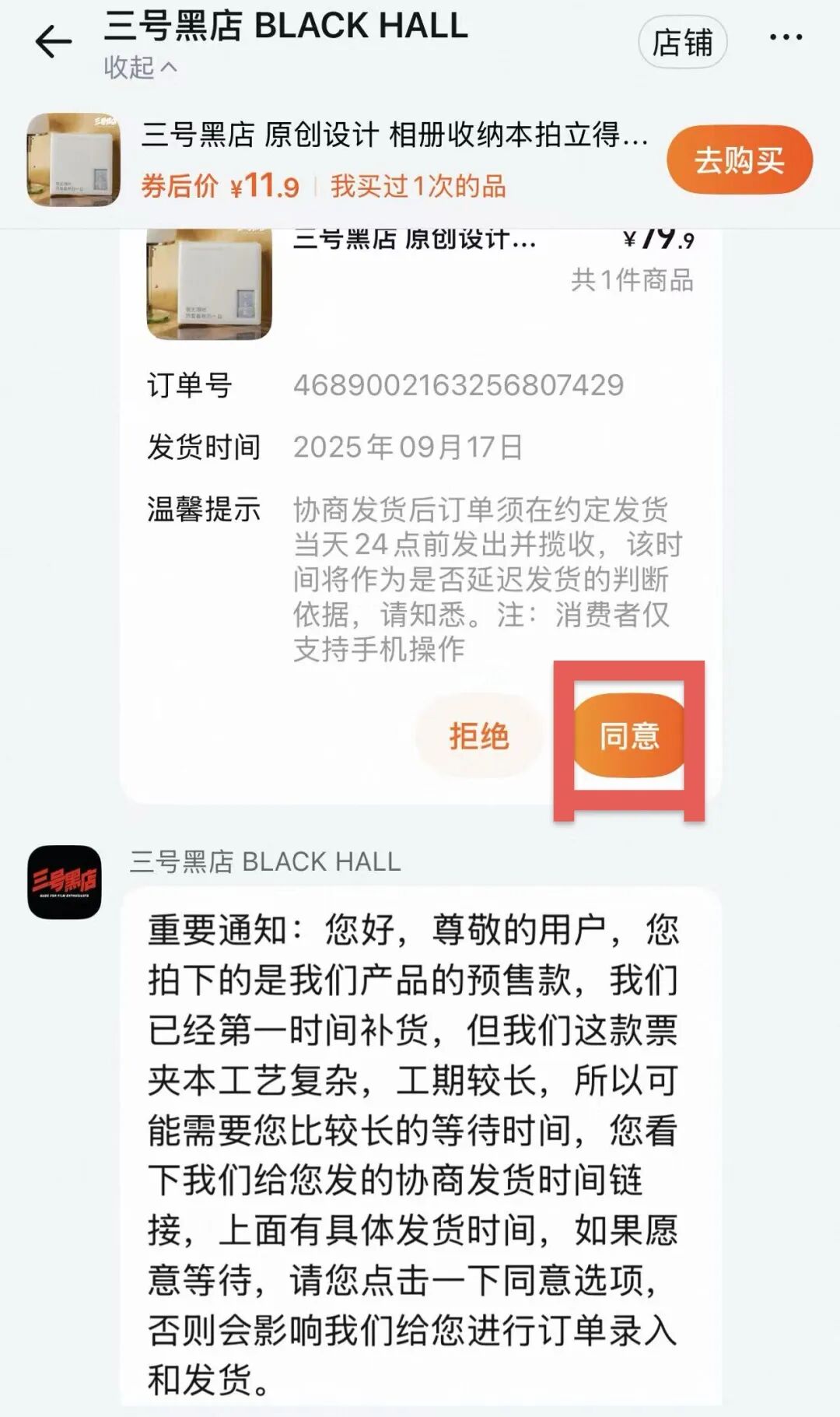
Task: Open the three-dot overflow menu
Action: pos(786,37)
